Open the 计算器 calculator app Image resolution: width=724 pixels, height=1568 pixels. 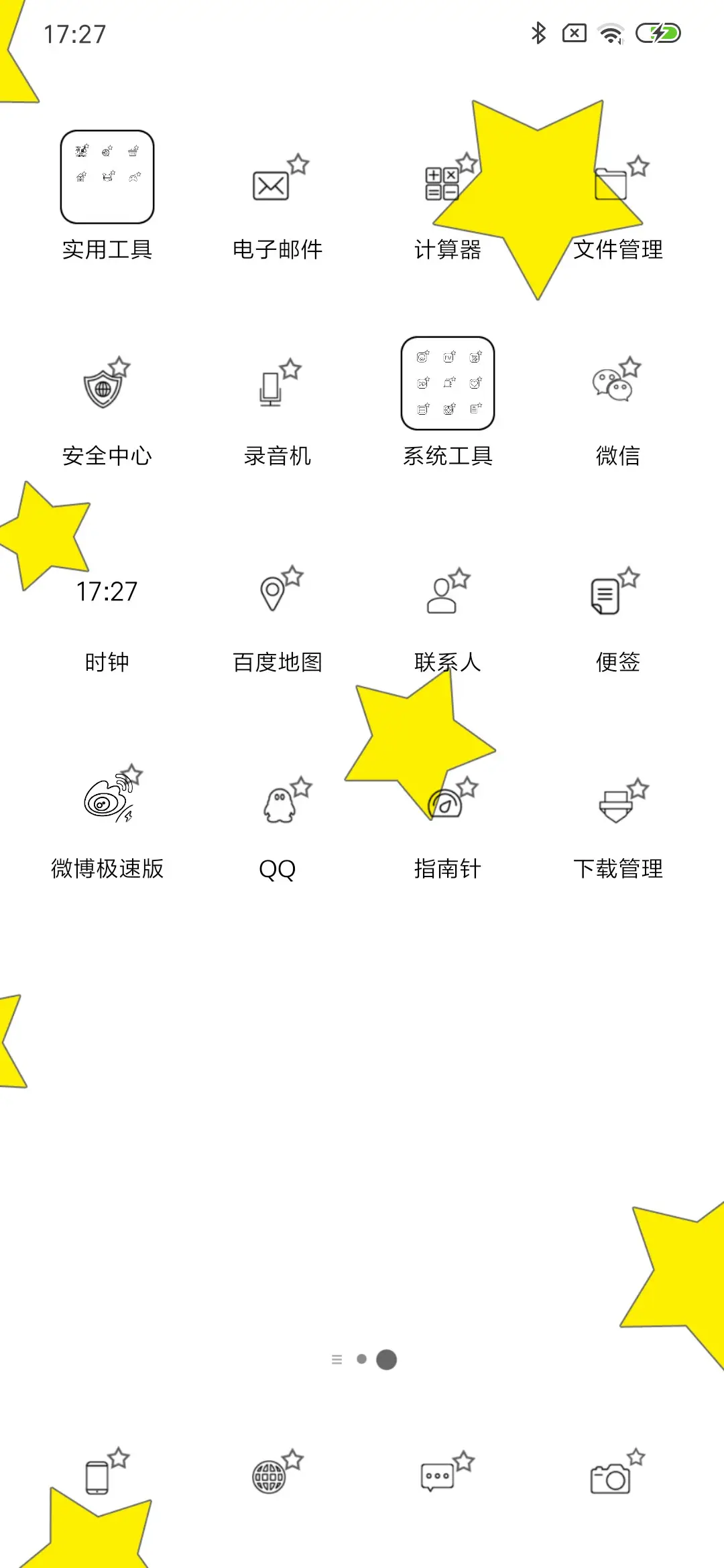pyautogui.click(x=442, y=184)
